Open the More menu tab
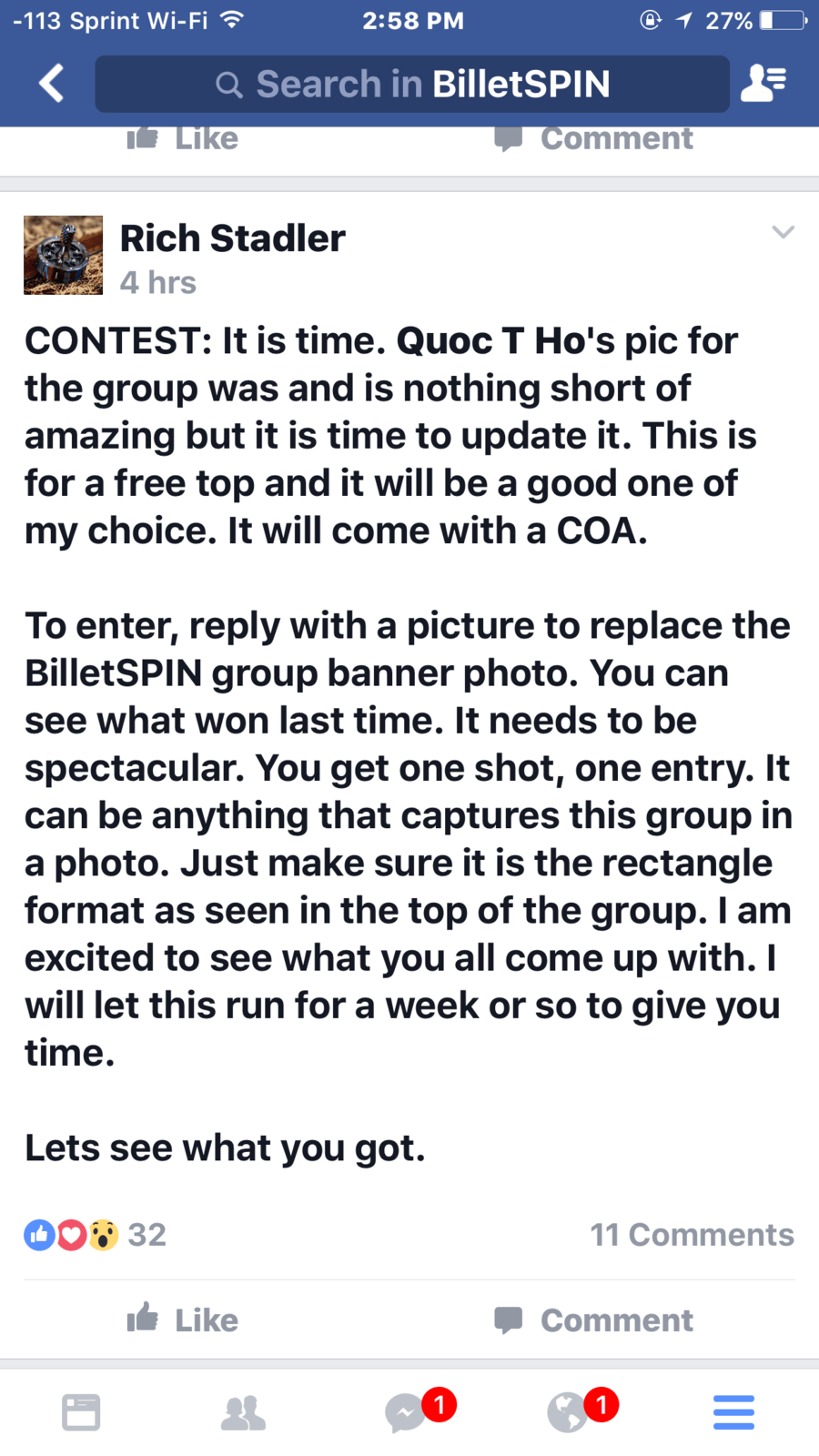The width and height of the screenshot is (819, 1456). point(733,1412)
